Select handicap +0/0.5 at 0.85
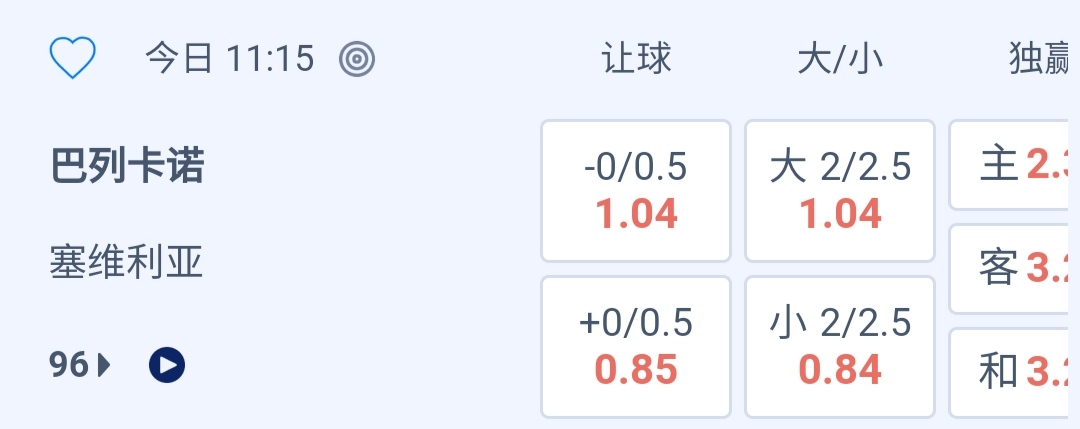 [636, 347]
